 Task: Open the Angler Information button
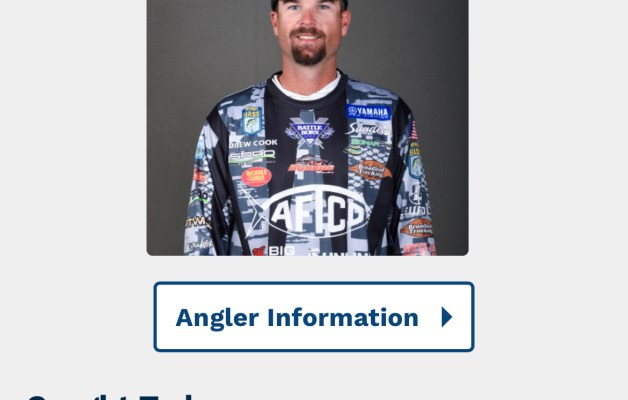tap(313, 317)
